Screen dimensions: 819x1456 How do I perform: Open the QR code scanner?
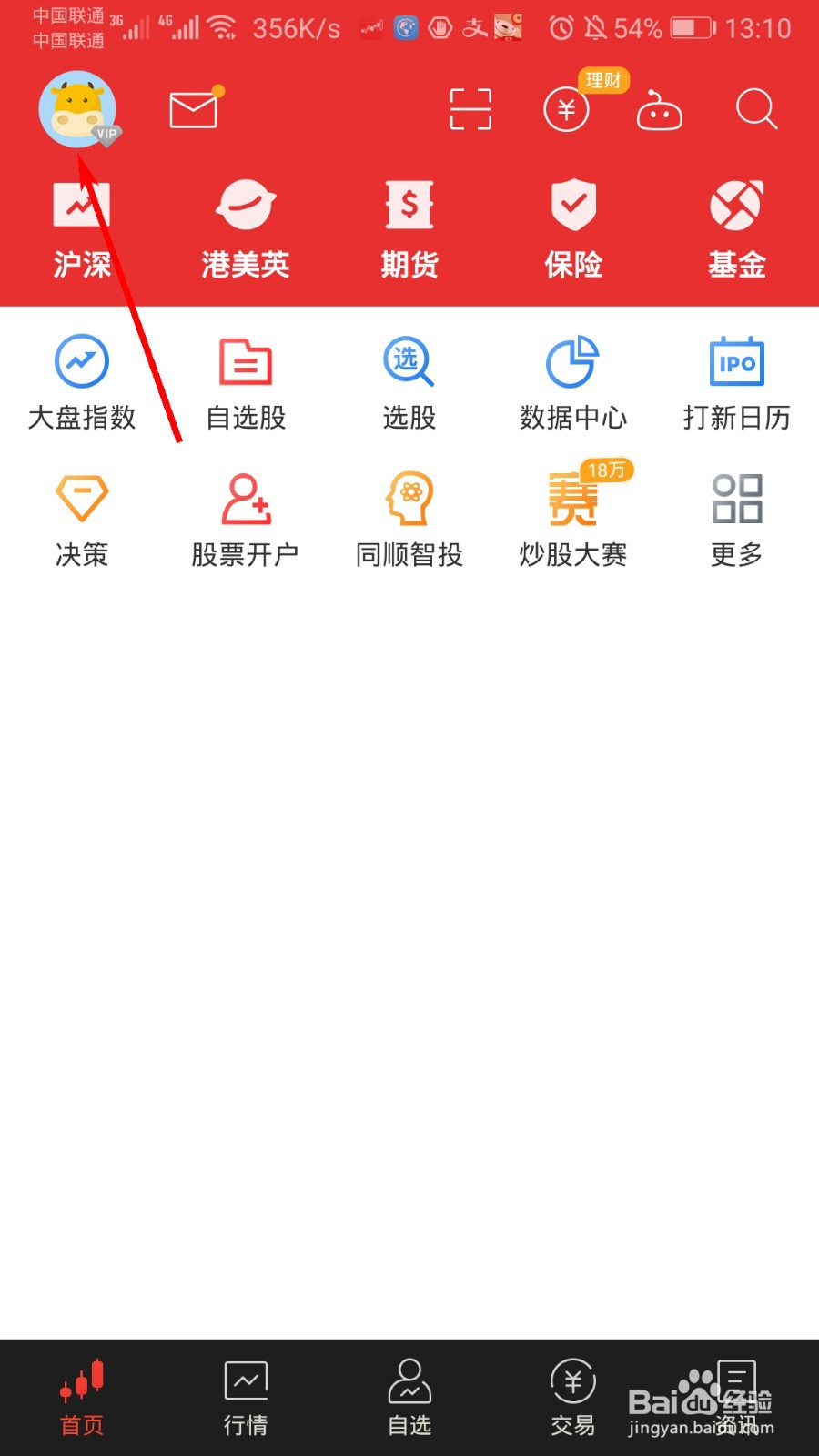[x=470, y=109]
